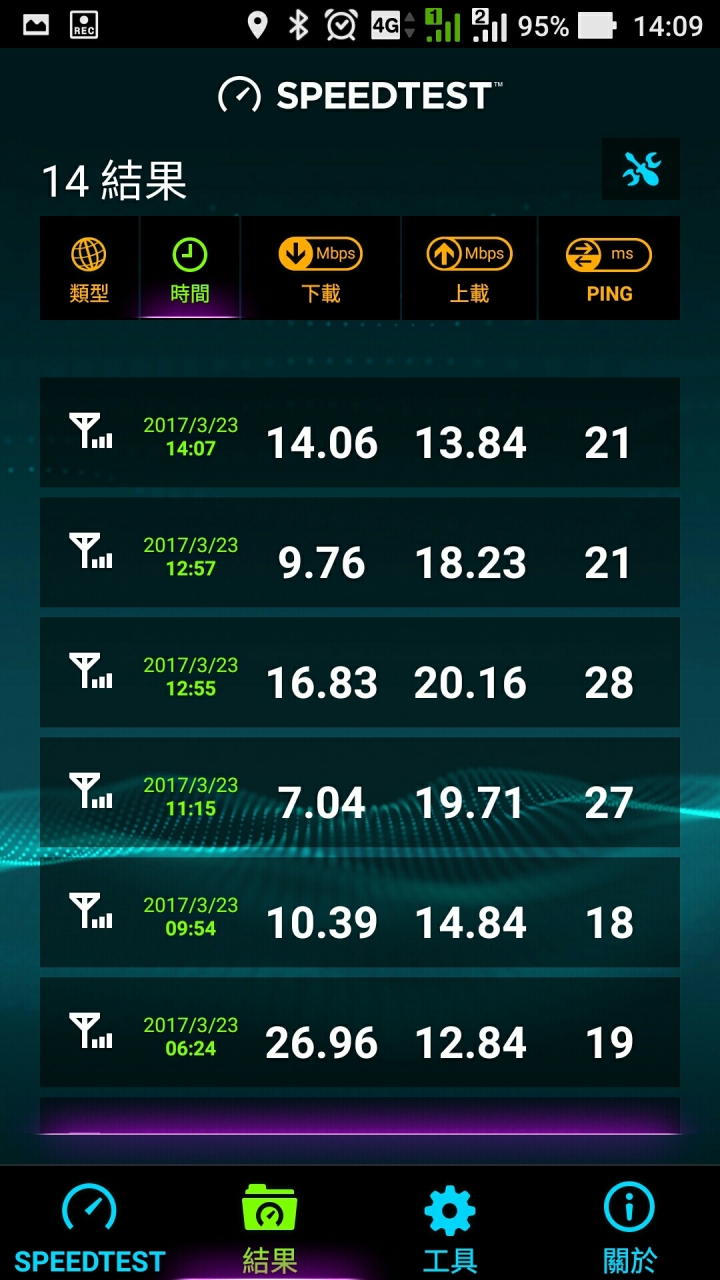View details of the 09:54 result
720x1280 pixels.
360,912
